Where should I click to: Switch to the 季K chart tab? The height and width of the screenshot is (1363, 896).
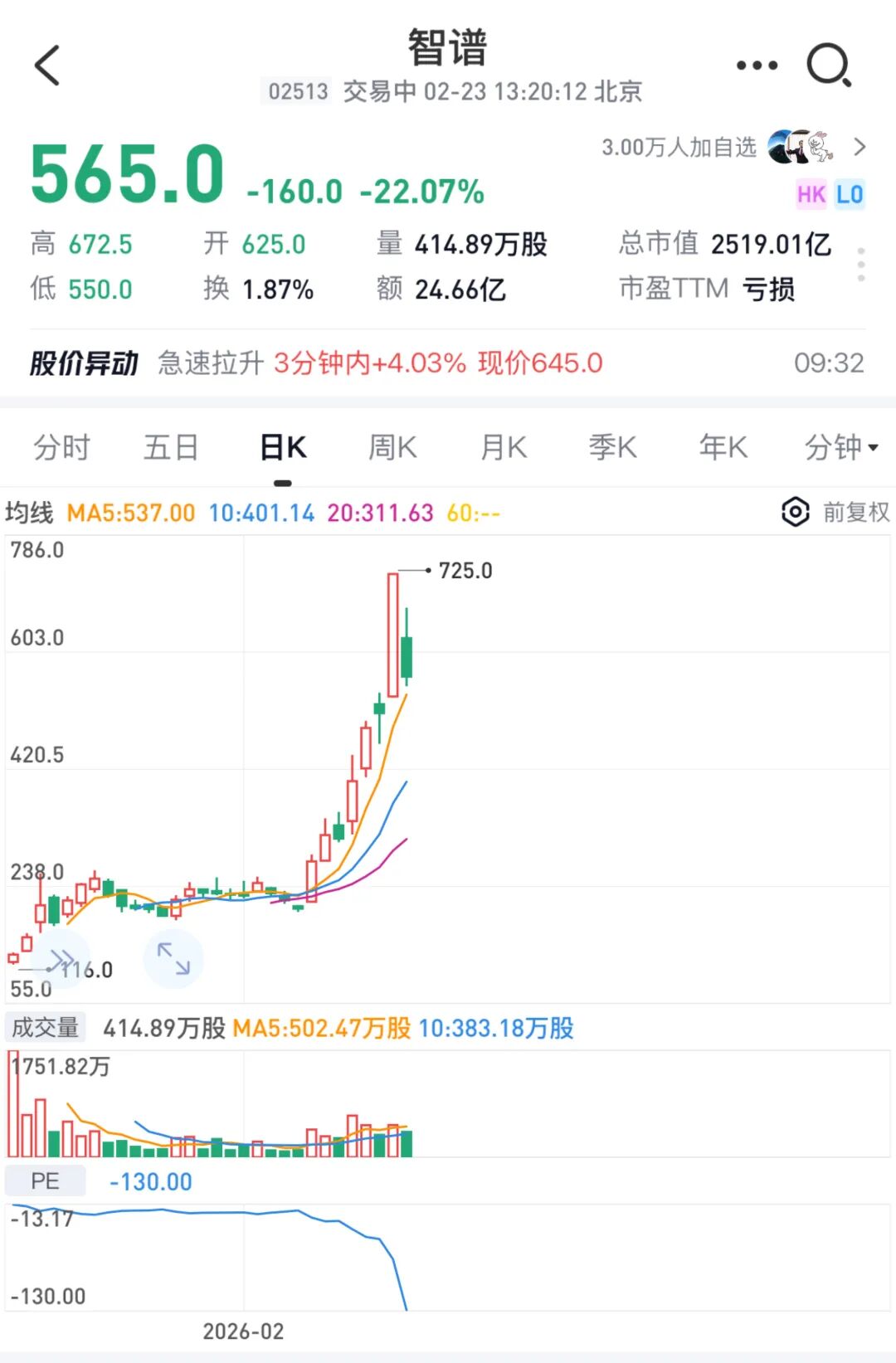[612, 448]
